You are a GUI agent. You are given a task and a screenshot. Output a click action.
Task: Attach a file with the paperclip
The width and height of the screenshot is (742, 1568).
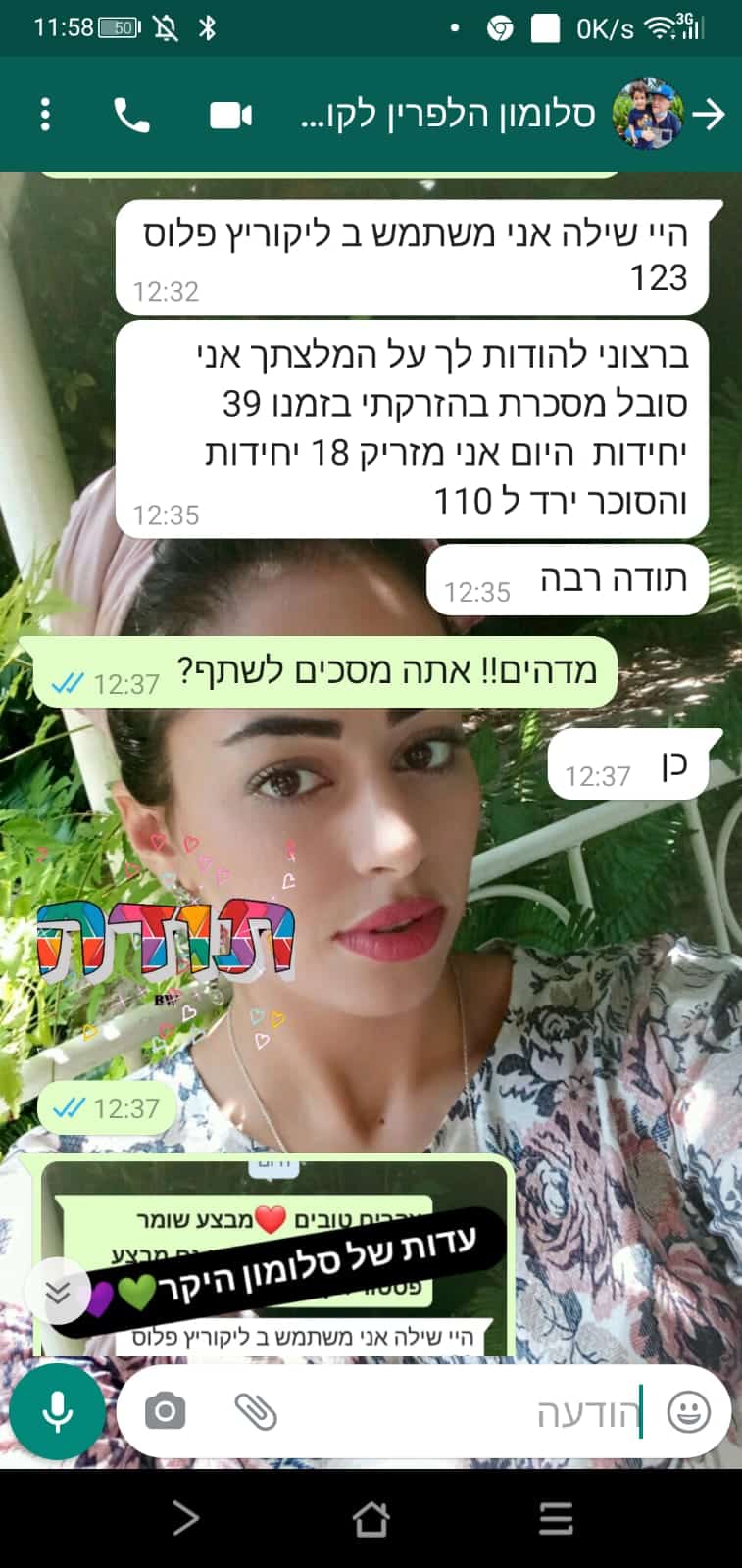(x=256, y=1412)
